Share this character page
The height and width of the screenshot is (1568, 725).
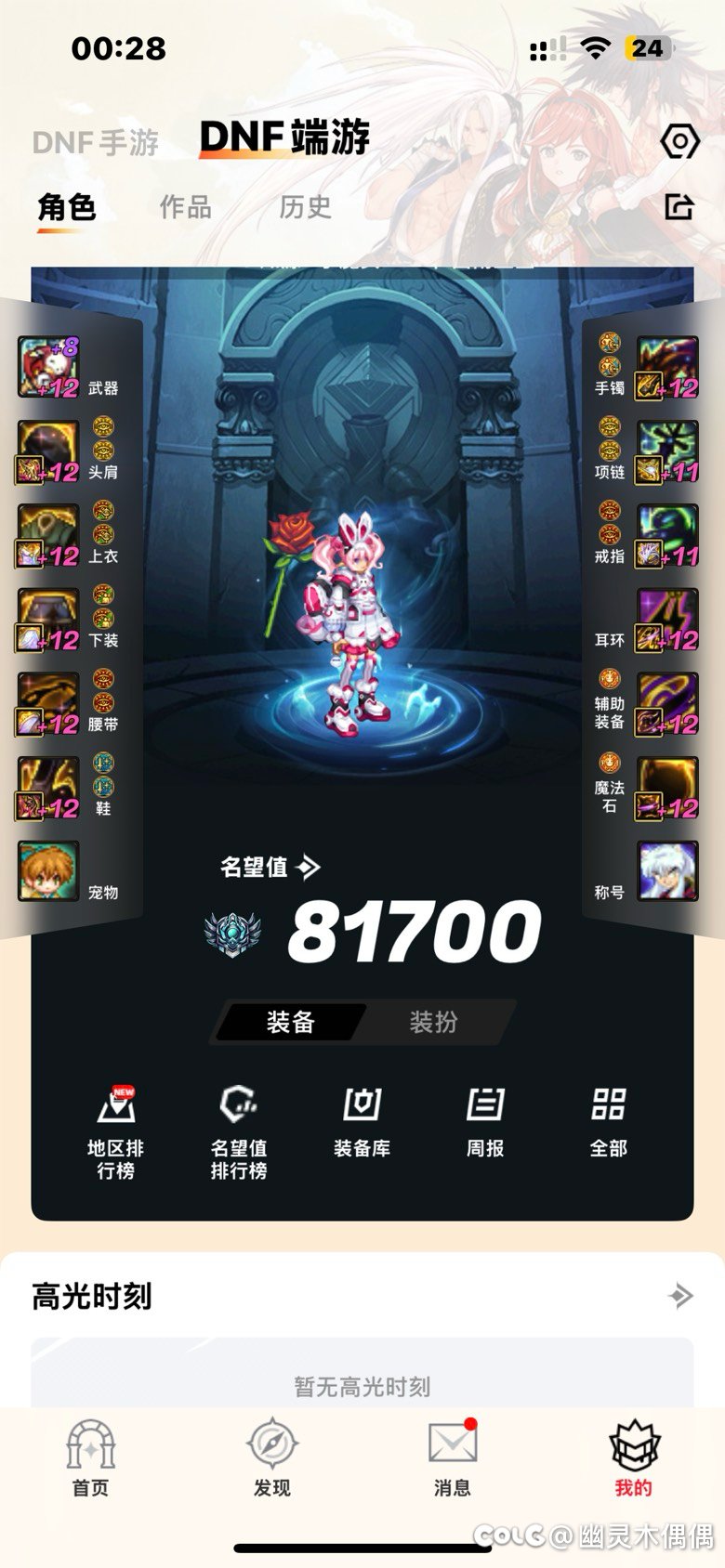click(x=679, y=206)
